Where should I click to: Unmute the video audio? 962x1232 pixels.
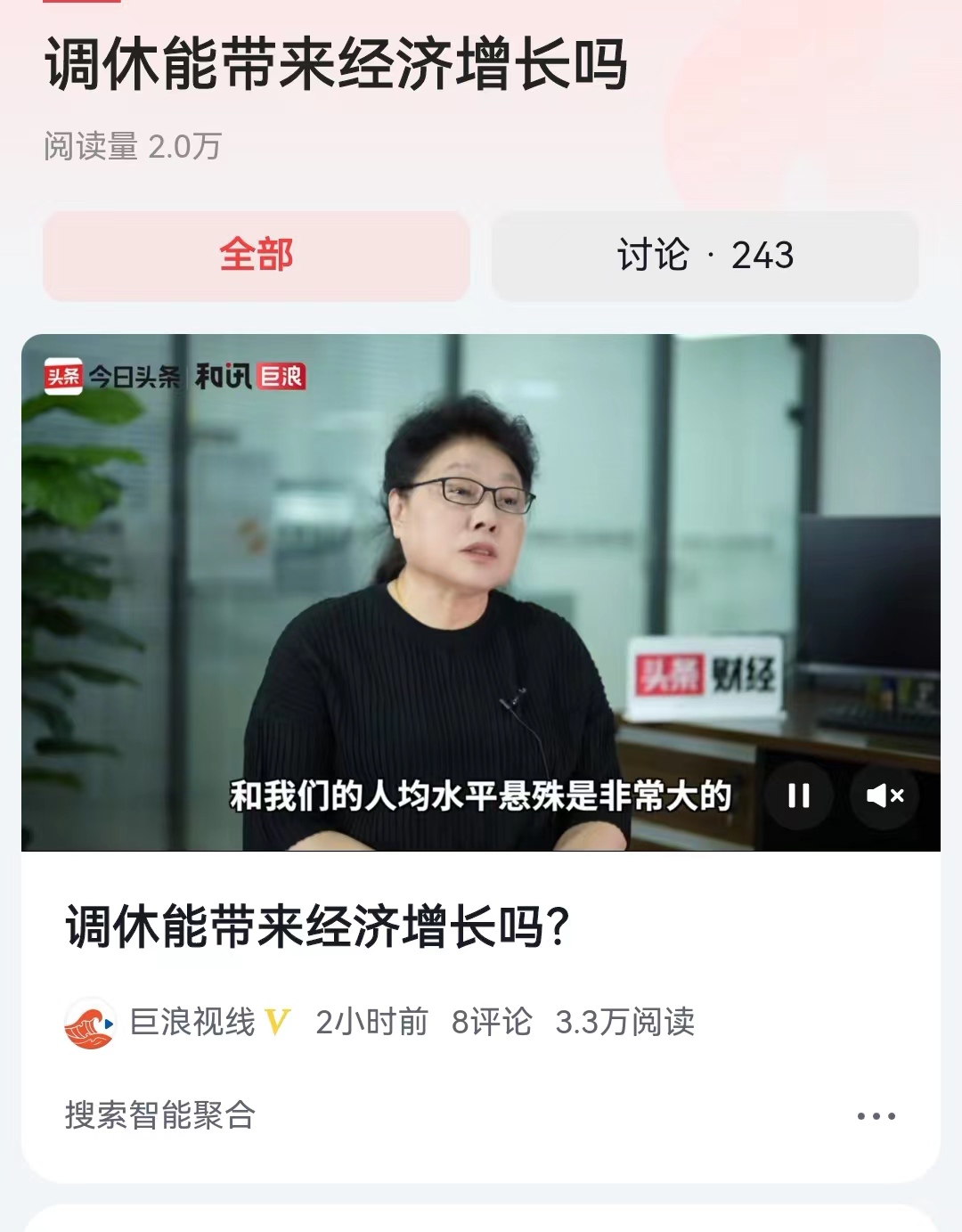pos(886,797)
